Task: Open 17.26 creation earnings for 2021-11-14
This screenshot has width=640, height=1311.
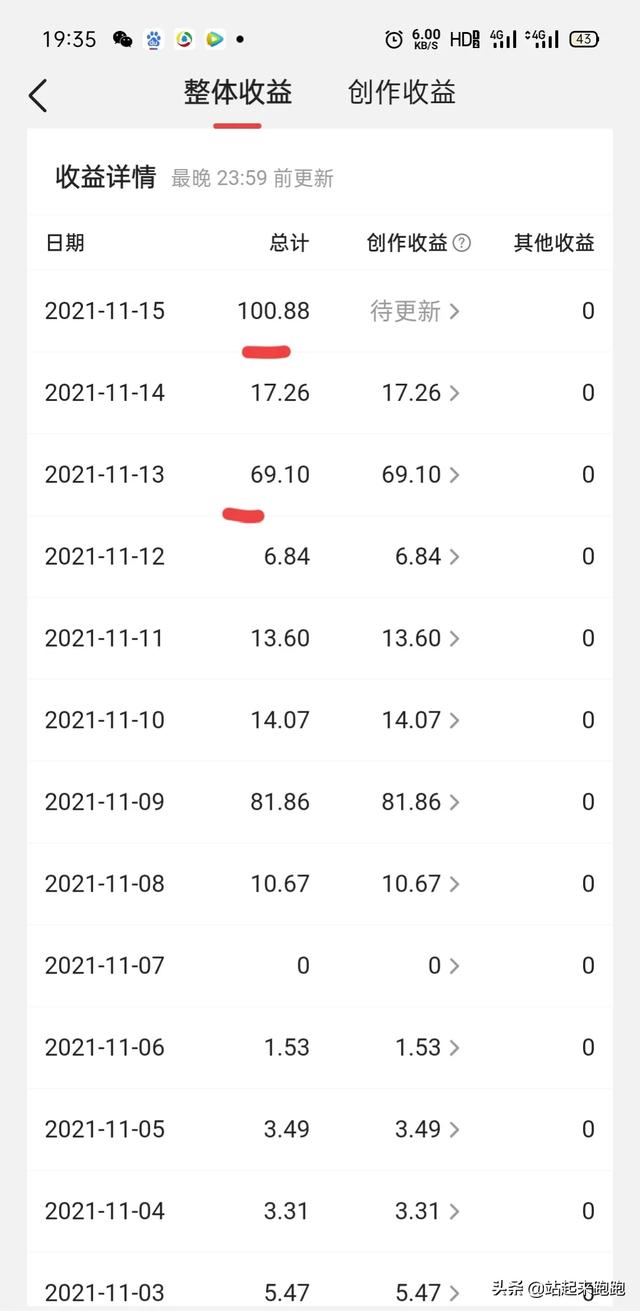Action: (x=421, y=393)
